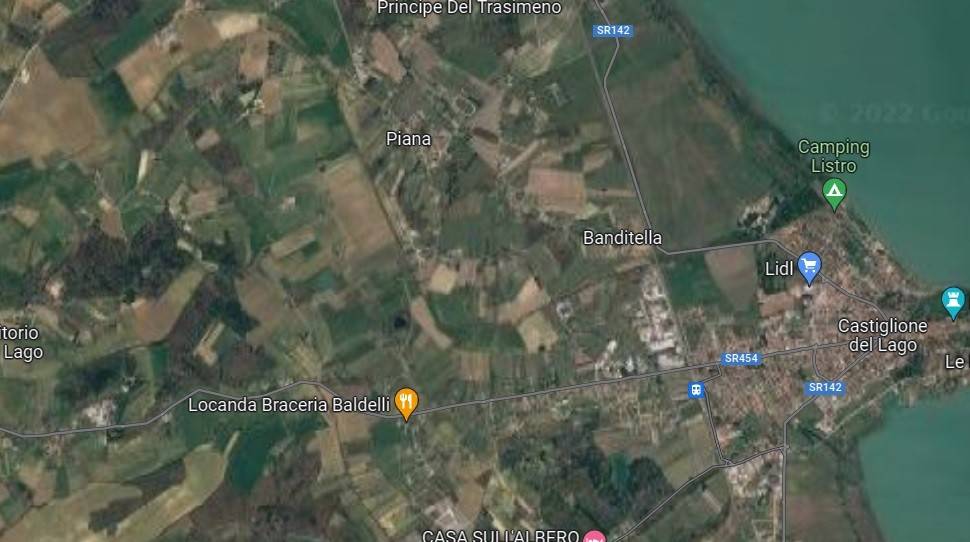
Task: Tap the Locanda Braceria Baldelli restaurant pin
Action: coord(405,401)
